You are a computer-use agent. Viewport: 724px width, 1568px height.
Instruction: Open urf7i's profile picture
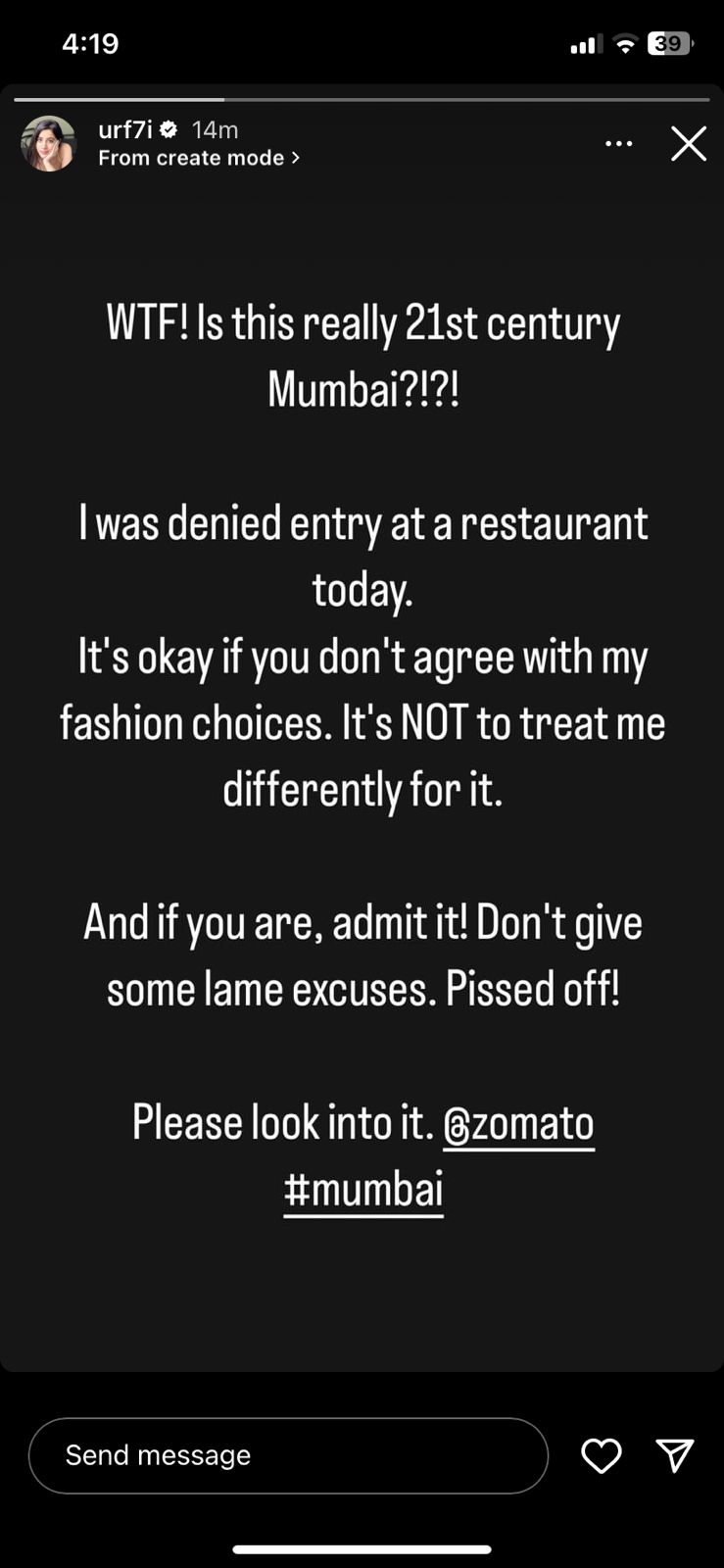[x=48, y=144]
